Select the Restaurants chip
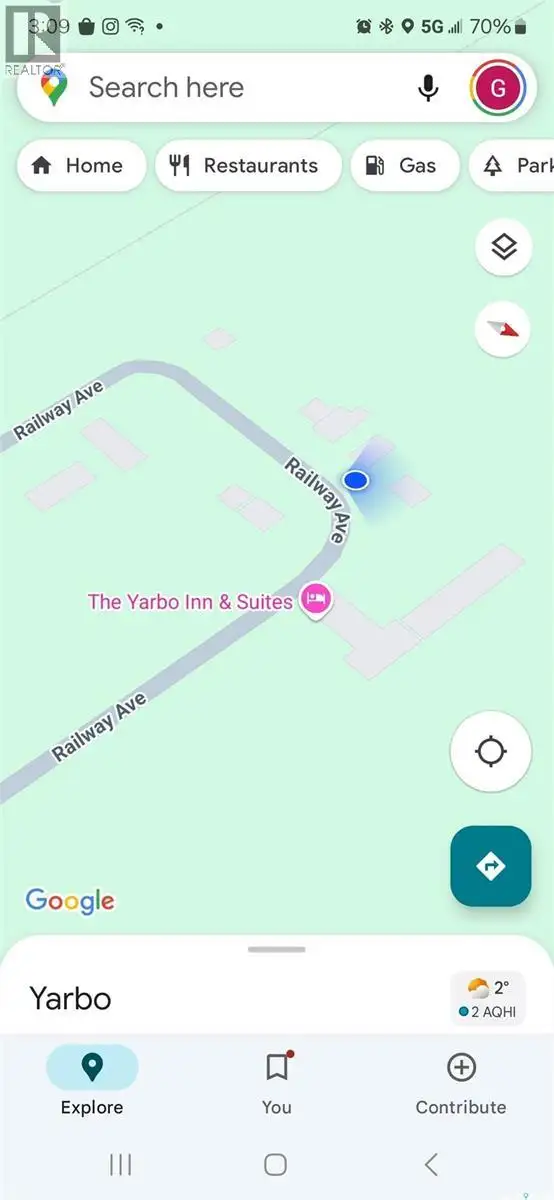This screenshot has height=1200, width=554. click(x=248, y=165)
